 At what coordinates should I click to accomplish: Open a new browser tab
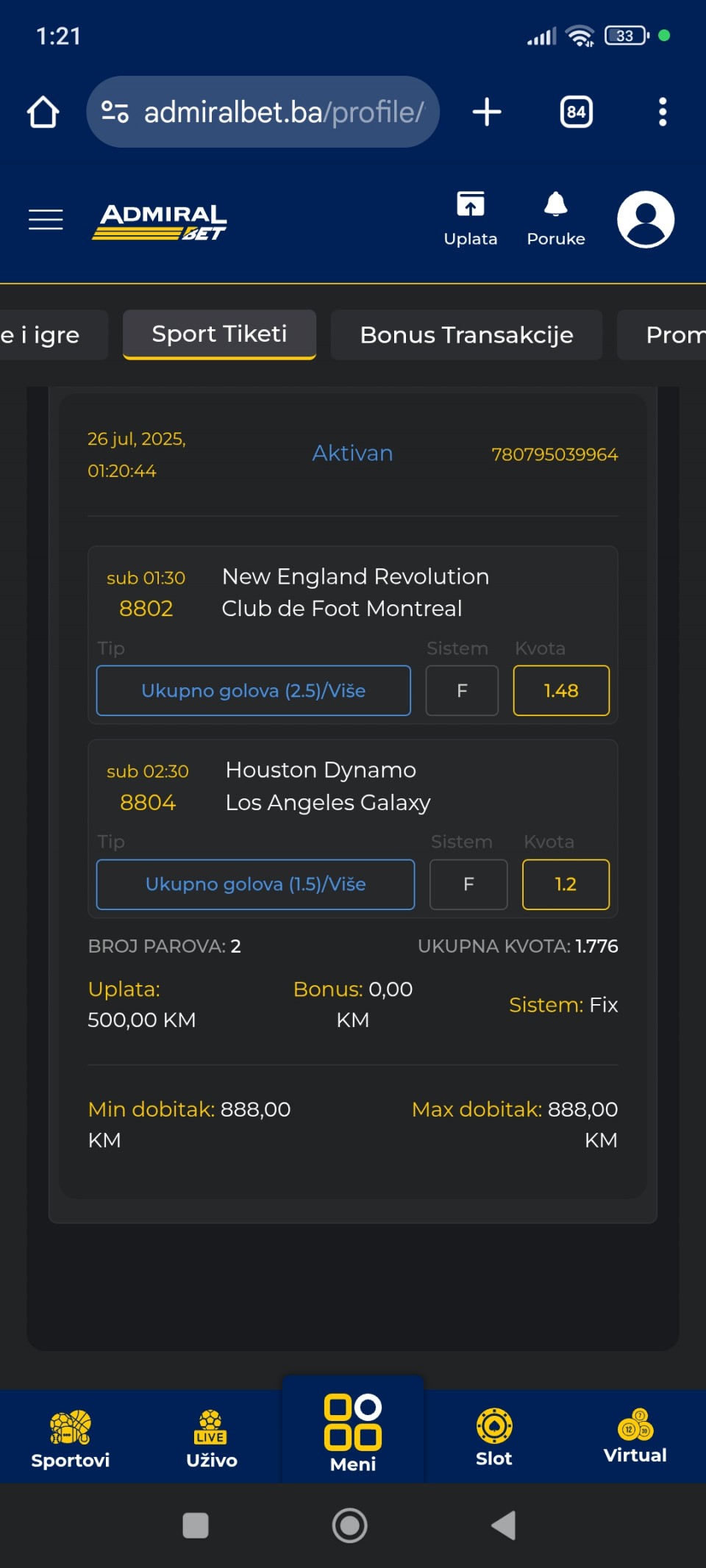click(x=487, y=112)
